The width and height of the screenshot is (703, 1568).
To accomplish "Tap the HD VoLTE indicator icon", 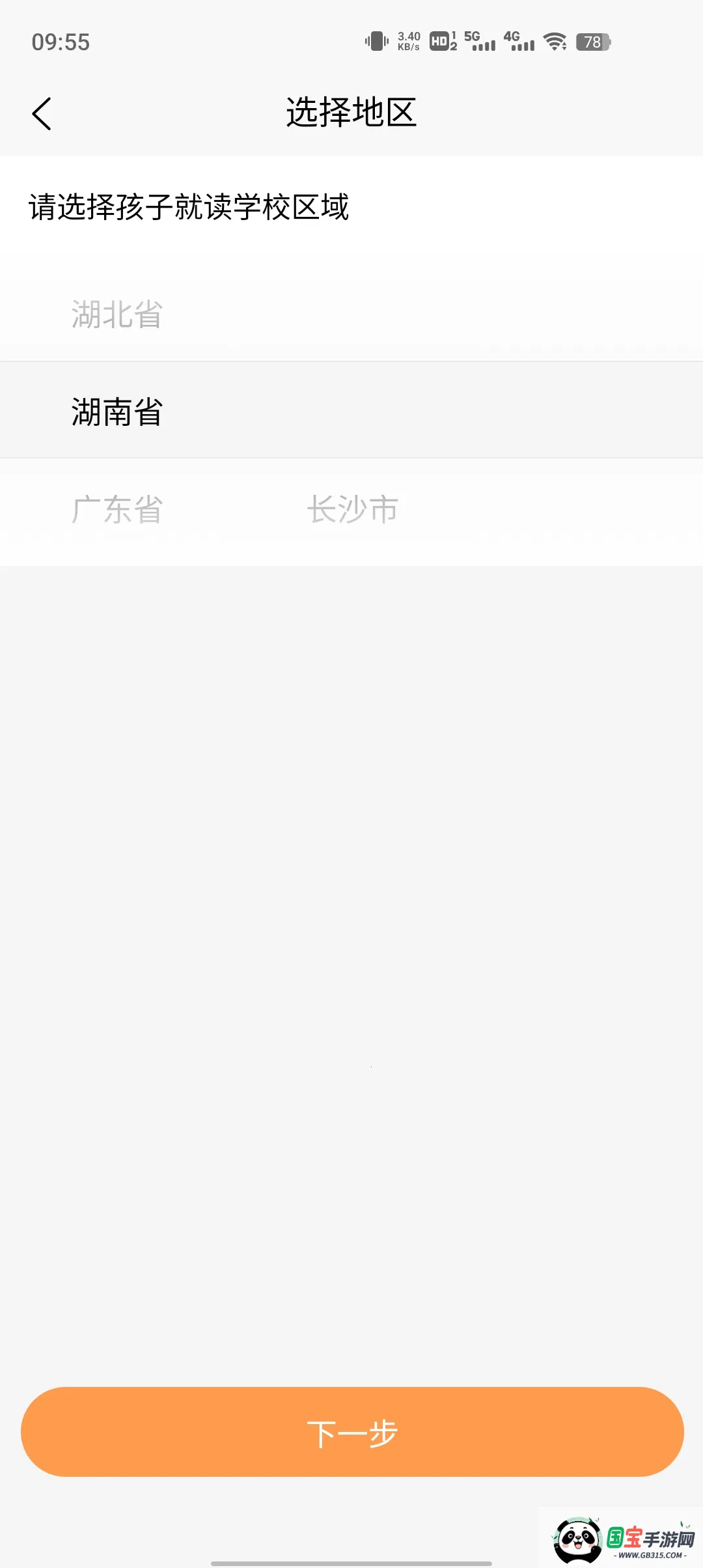I will tap(441, 42).
